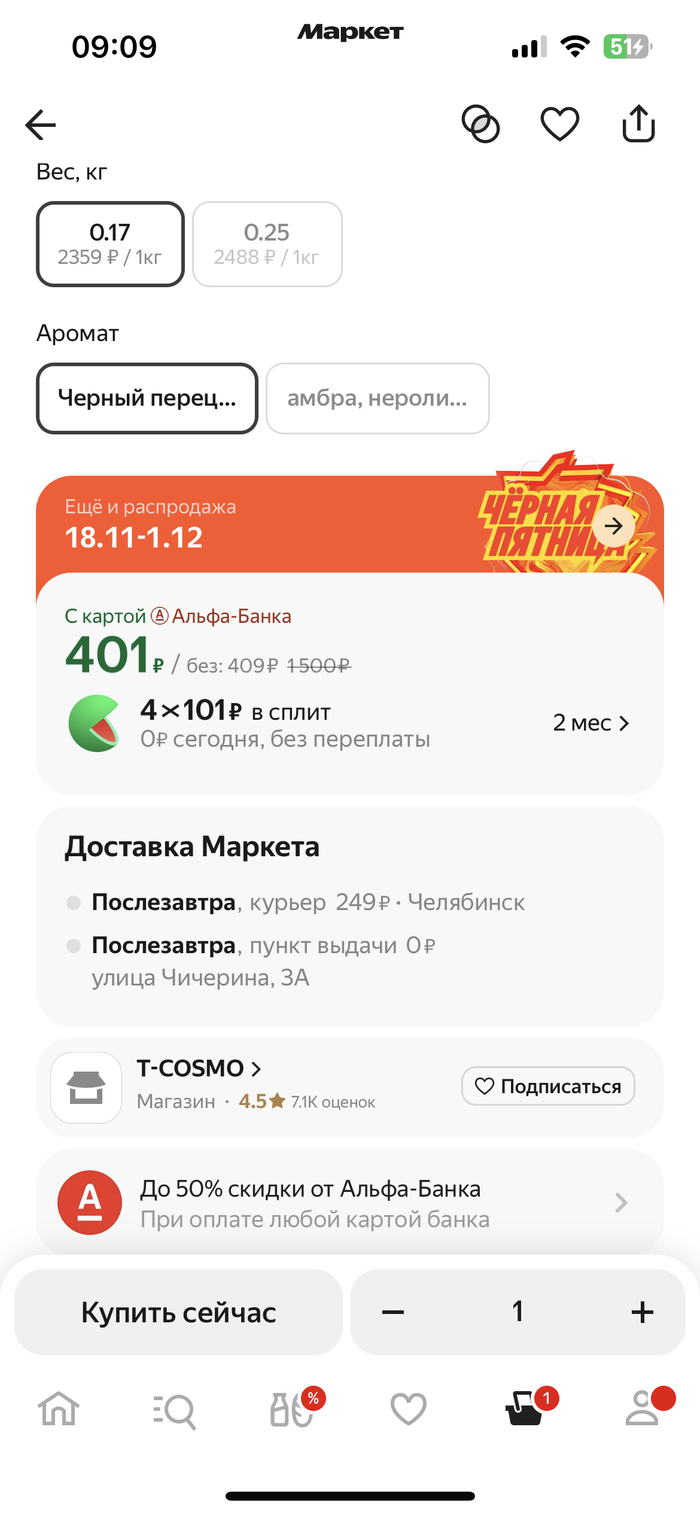Screen dimensions: 700x1515
Task: Open the T-COSMO store page
Action: tap(199, 1068)
